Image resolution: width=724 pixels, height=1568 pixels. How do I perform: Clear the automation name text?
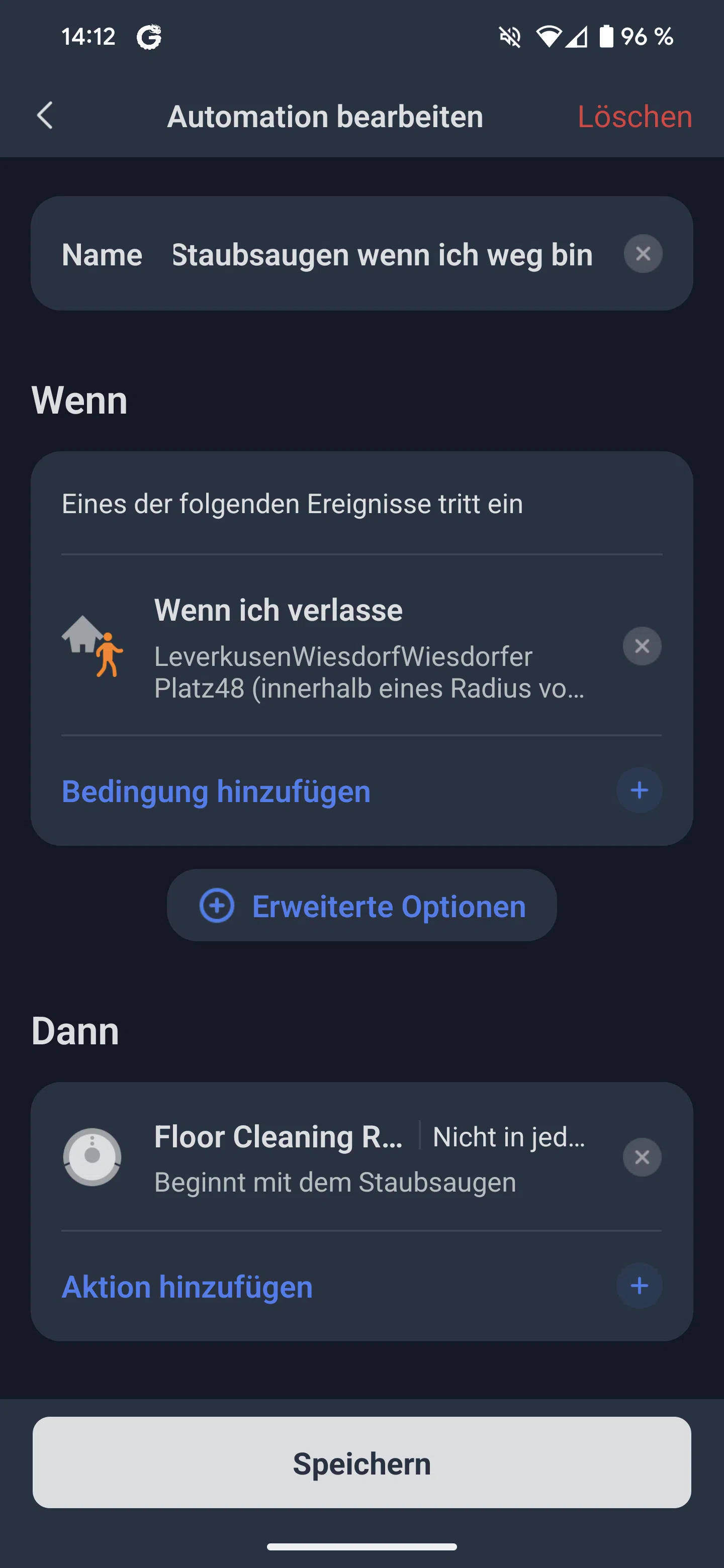tap(643, 254)
